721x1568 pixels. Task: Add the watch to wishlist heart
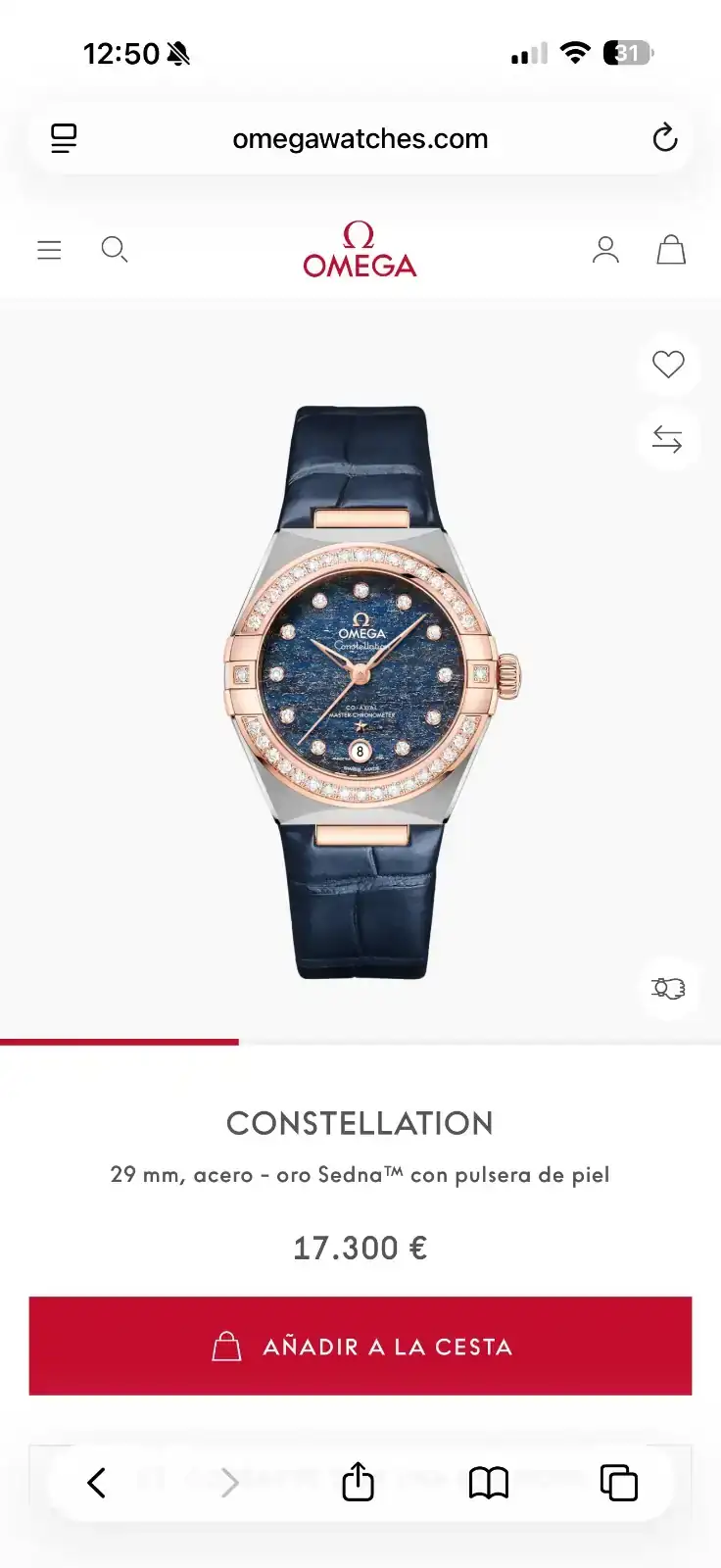tap(668, 365)
